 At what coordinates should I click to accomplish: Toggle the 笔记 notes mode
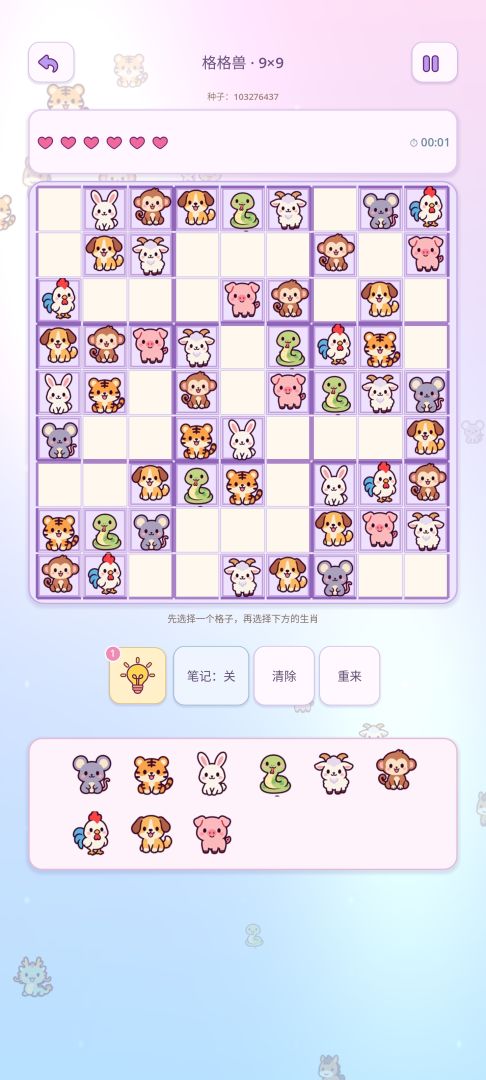click(x=211, y=676)
